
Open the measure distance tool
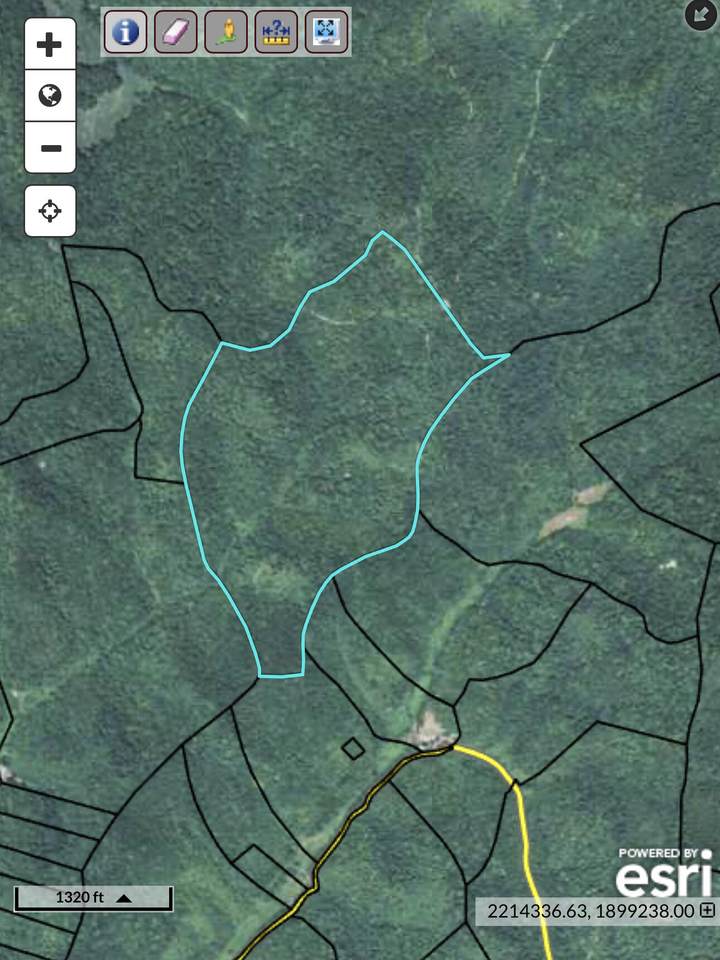coord(276,32)
